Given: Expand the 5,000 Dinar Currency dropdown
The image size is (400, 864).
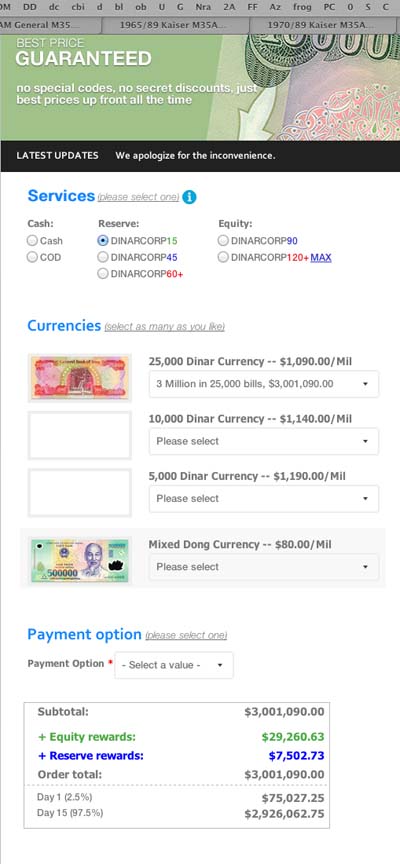Looking at the screenshot, I should (x=263, y=499).
